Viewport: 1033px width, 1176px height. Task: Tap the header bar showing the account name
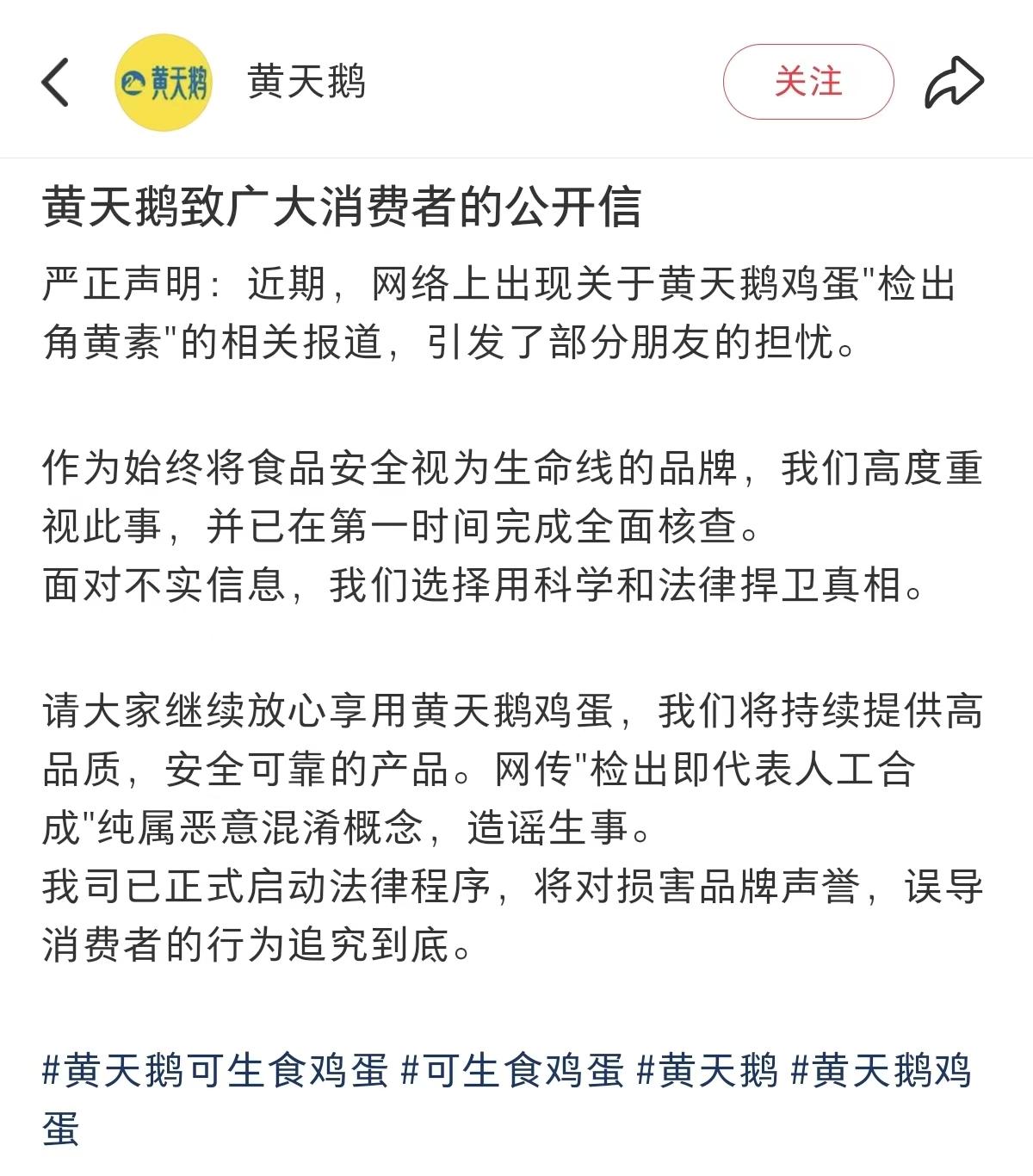coord(516,82)
